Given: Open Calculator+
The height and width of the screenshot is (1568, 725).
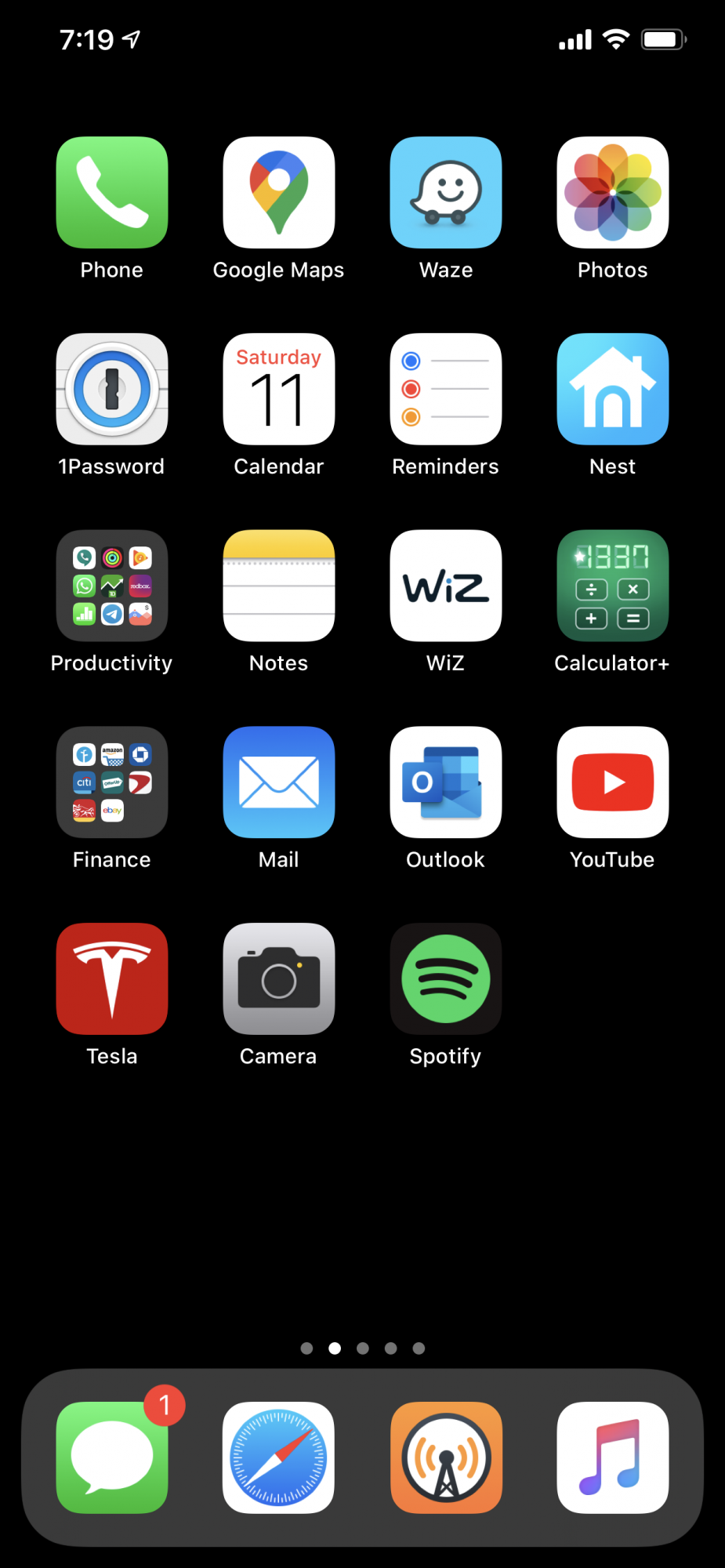Looking at the screenshot, I should pyautogui.click(x=613, y=586).
